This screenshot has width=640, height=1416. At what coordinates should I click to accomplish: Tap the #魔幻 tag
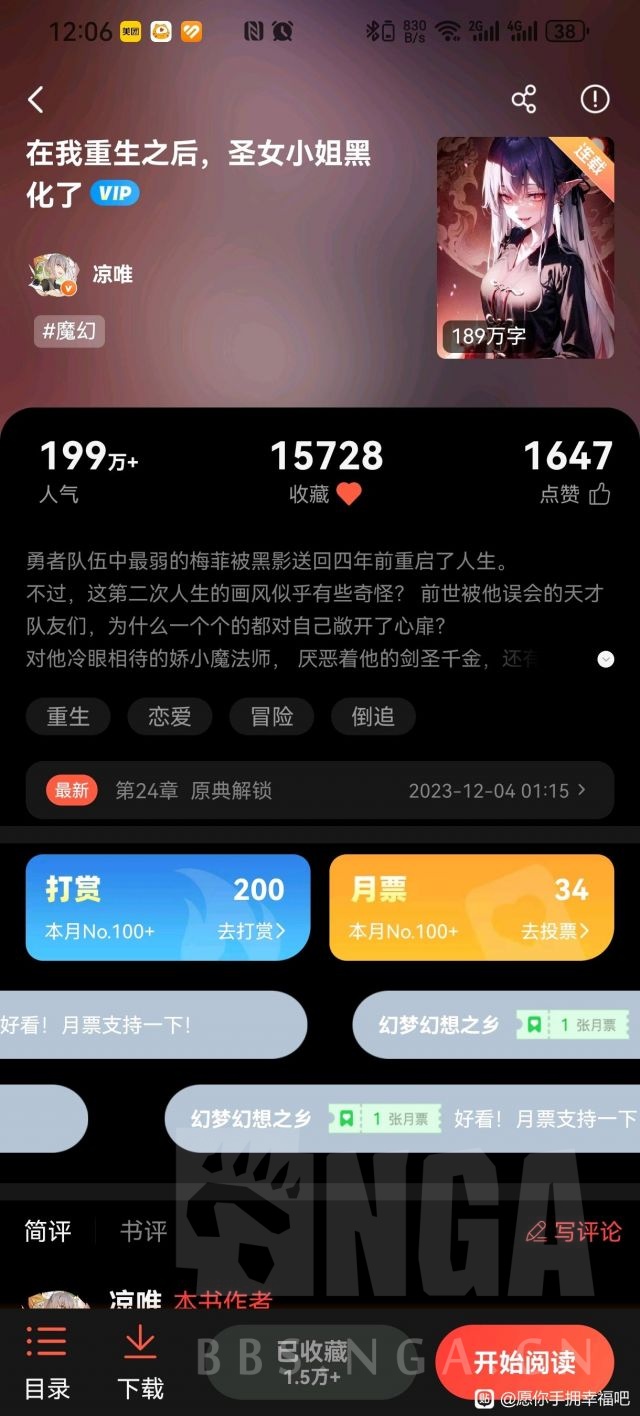pos(70,331)
